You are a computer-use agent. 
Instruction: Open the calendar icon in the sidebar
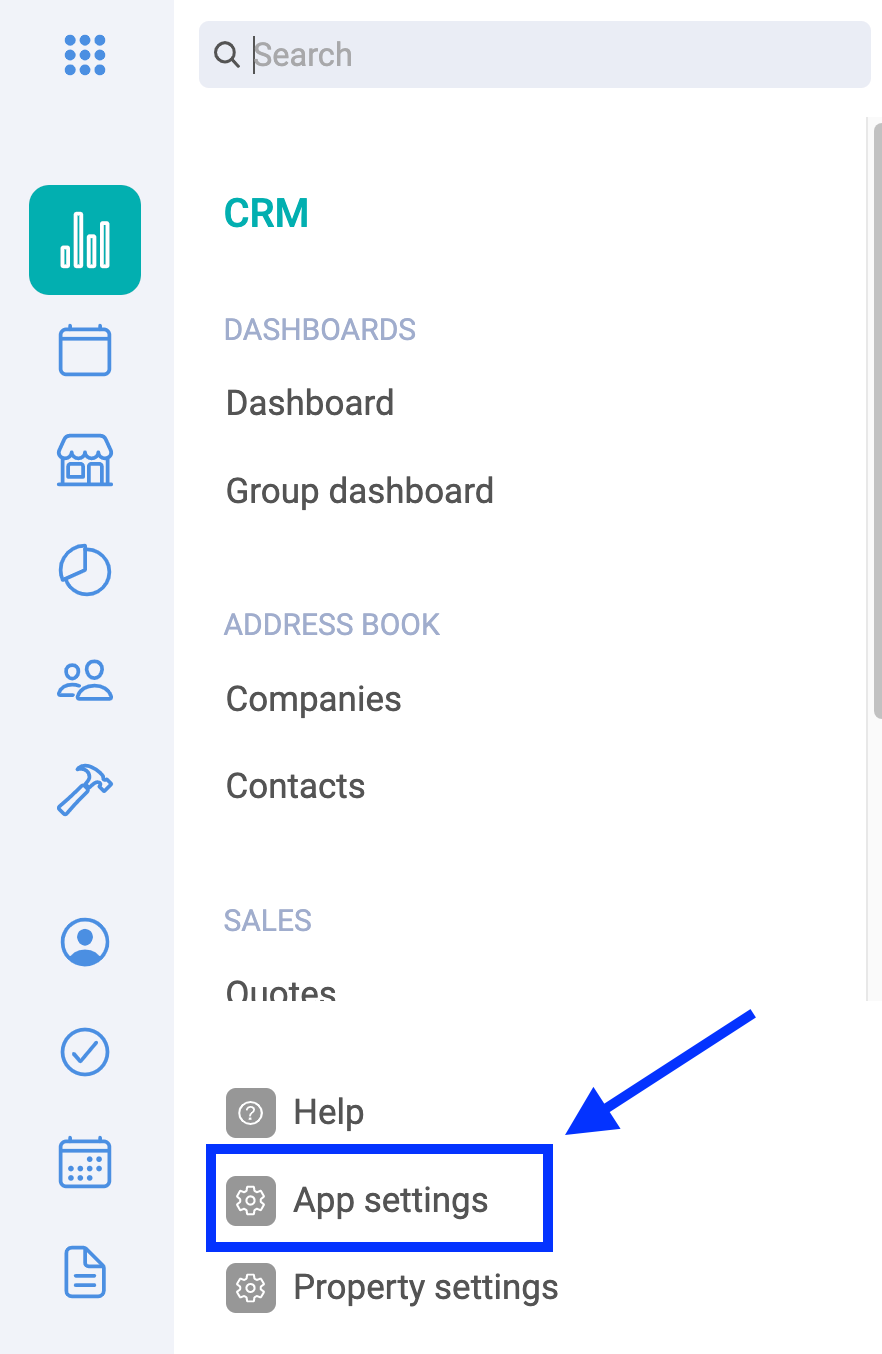85,350
